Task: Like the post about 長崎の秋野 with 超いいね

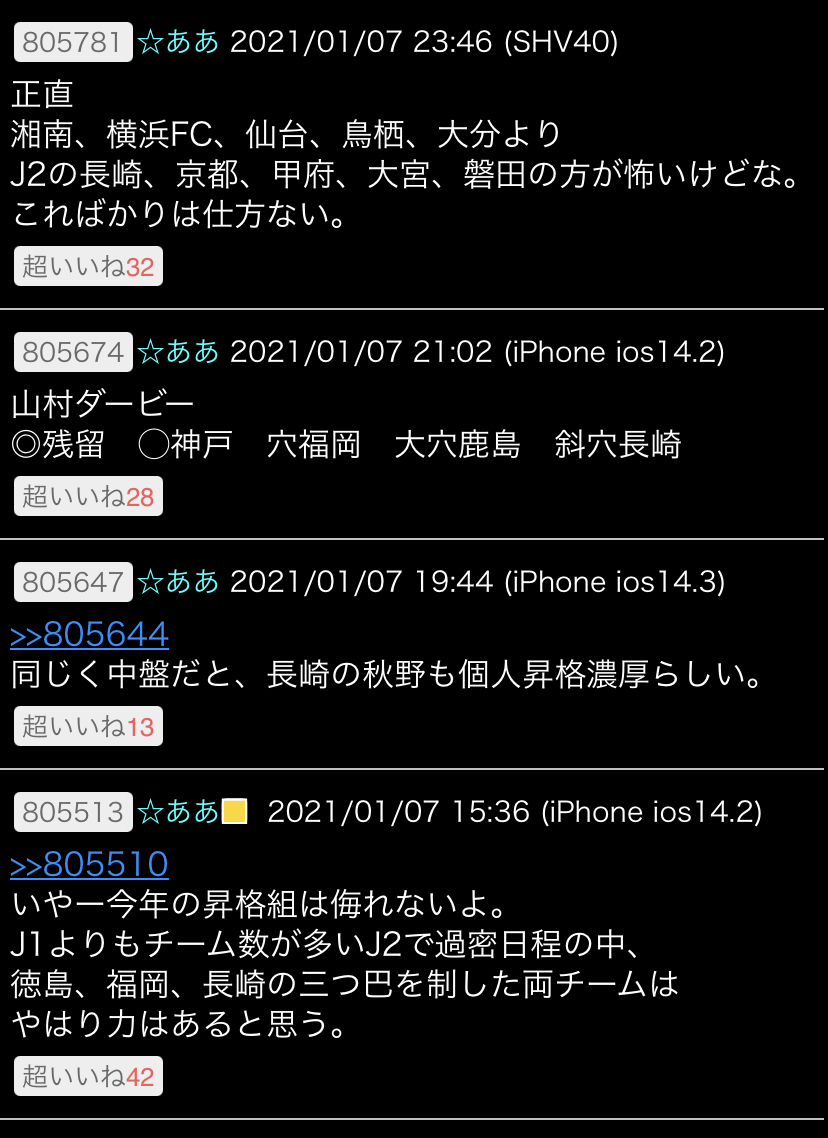Action: point(88,727)
